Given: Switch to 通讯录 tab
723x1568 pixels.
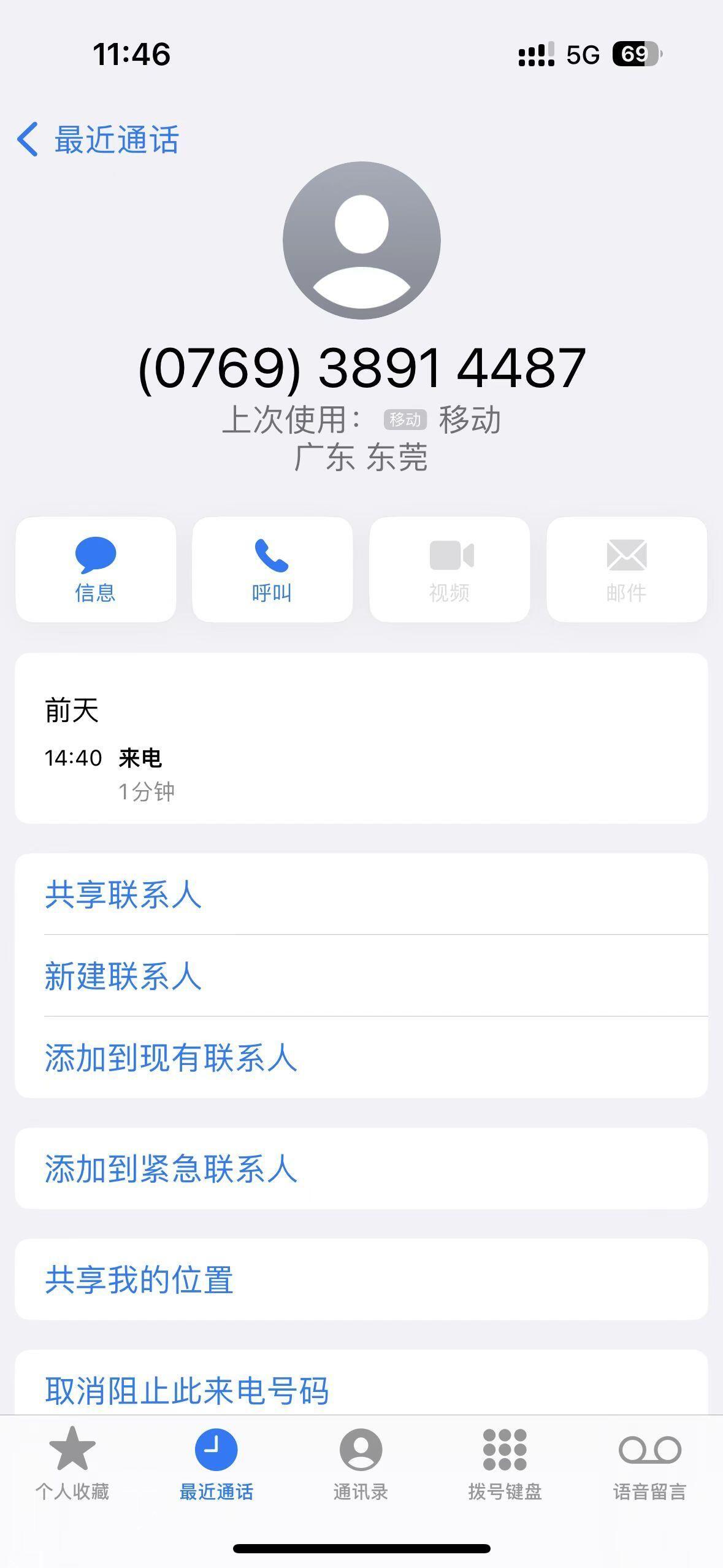Looking at the screenshot, I should (x=361, y=1464).
